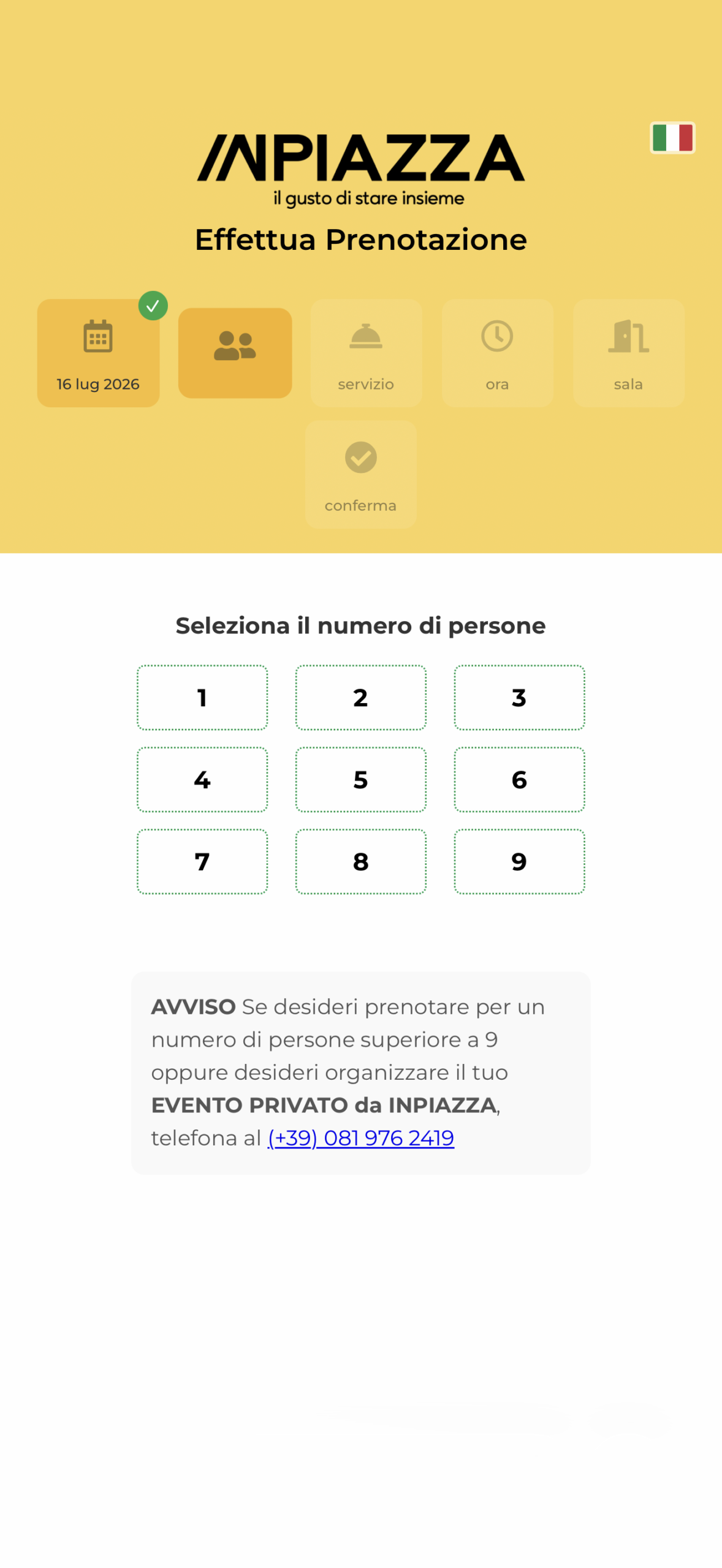The width and height of the screenshot is (722, 1568).
Task: Select 3 as number of persons
Action: (x=519, y=698)
